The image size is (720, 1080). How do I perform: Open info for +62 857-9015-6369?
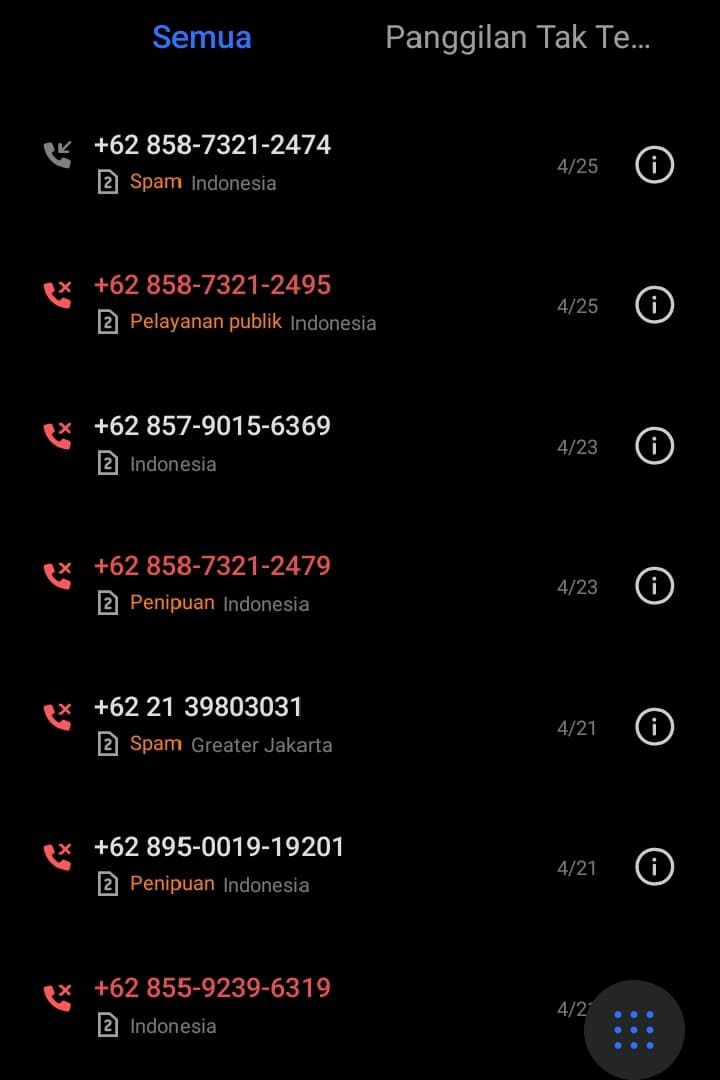point(655,446)
